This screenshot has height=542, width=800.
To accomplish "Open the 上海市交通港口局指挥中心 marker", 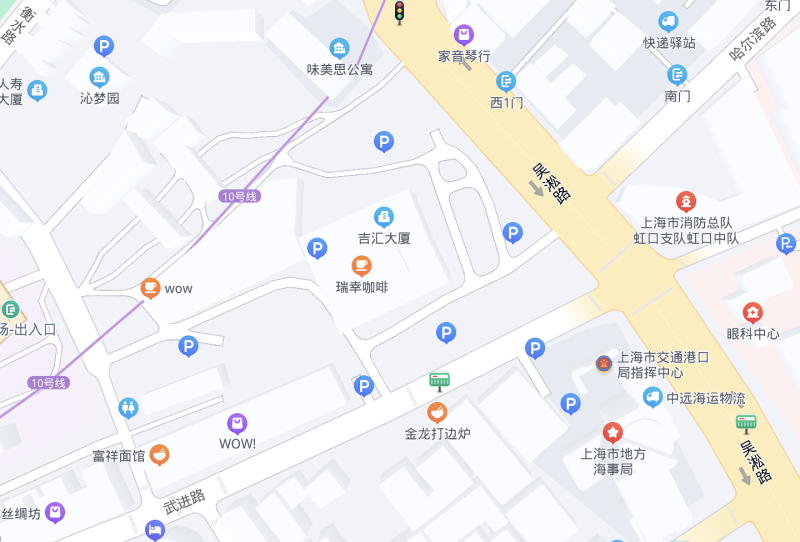I will tap(604, 362).
